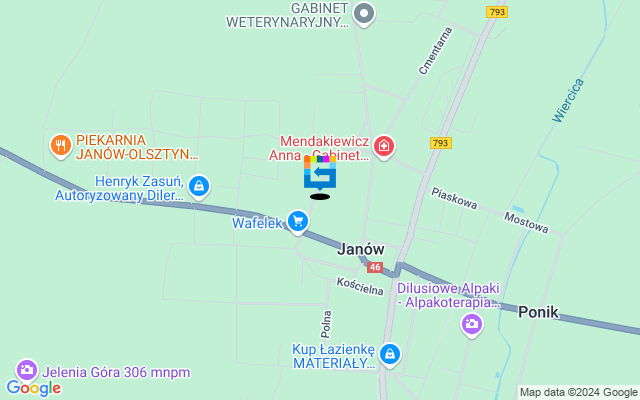Tap the Kup Łazienkę materials shop marker
Screen dimensions: 640x400
[x=390, y=353]
